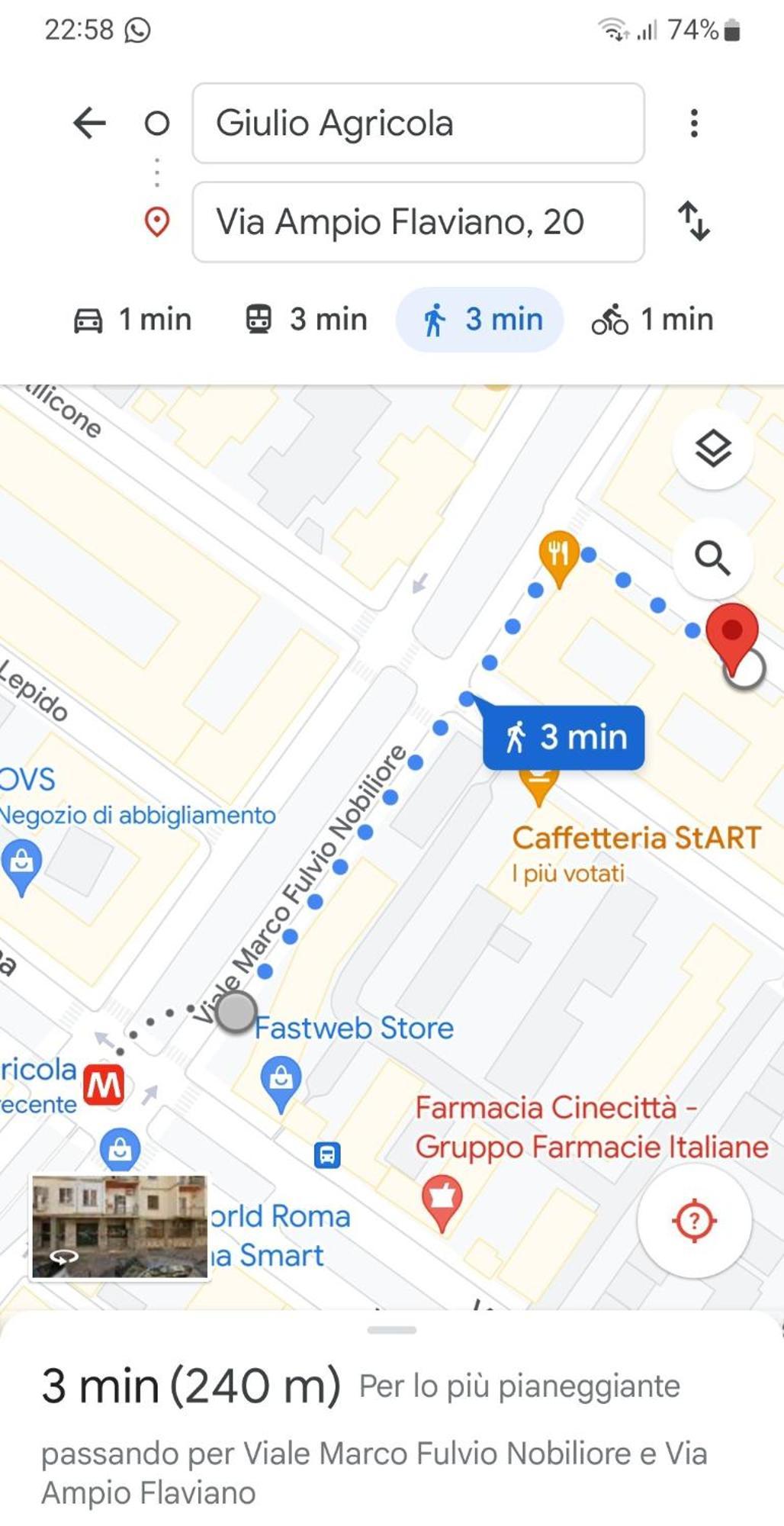The height and width of the screenshot is (1526, 784).
Task: Switch to public transit 3 min
Action: click(307, 320)
